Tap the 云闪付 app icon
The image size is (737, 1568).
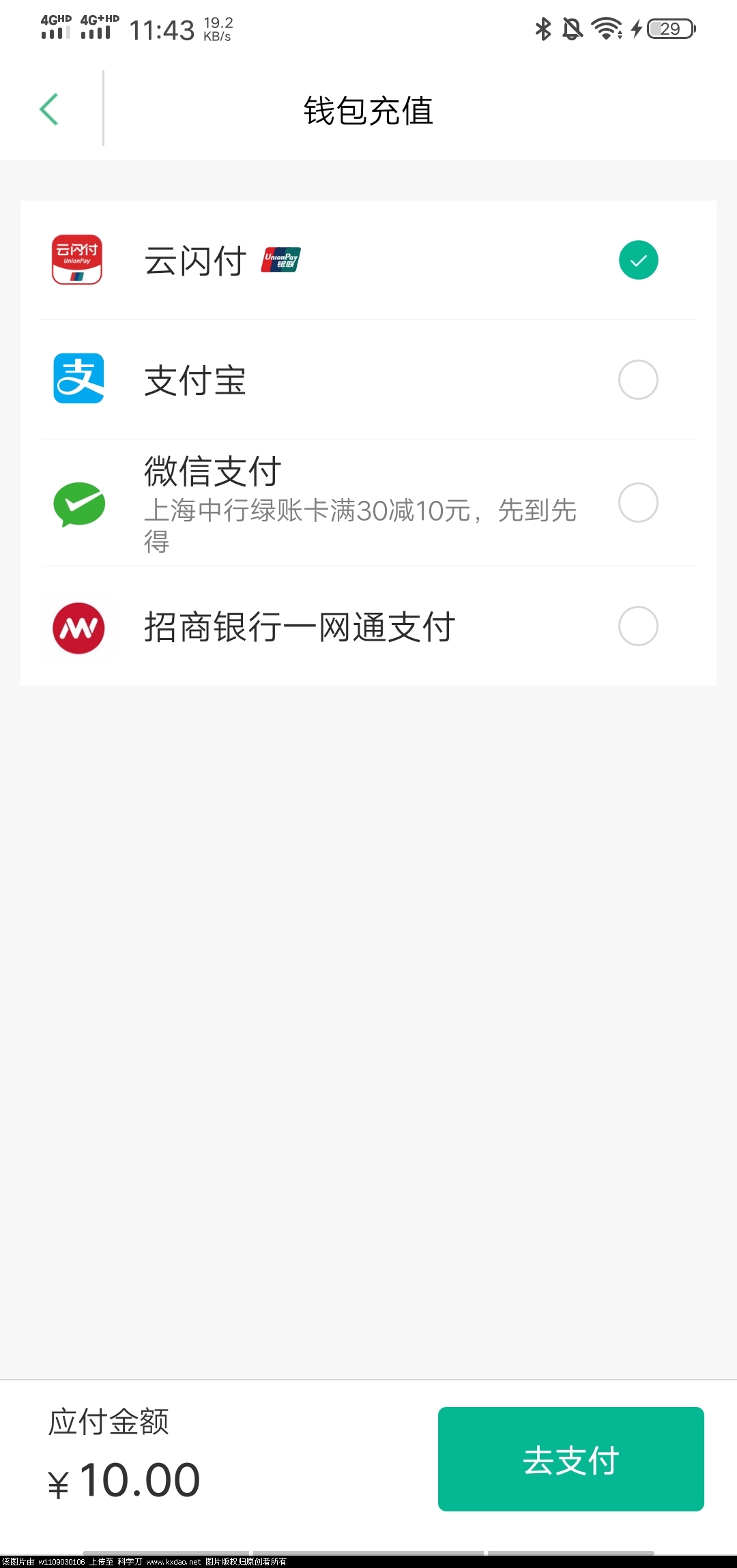pos(77,259)
